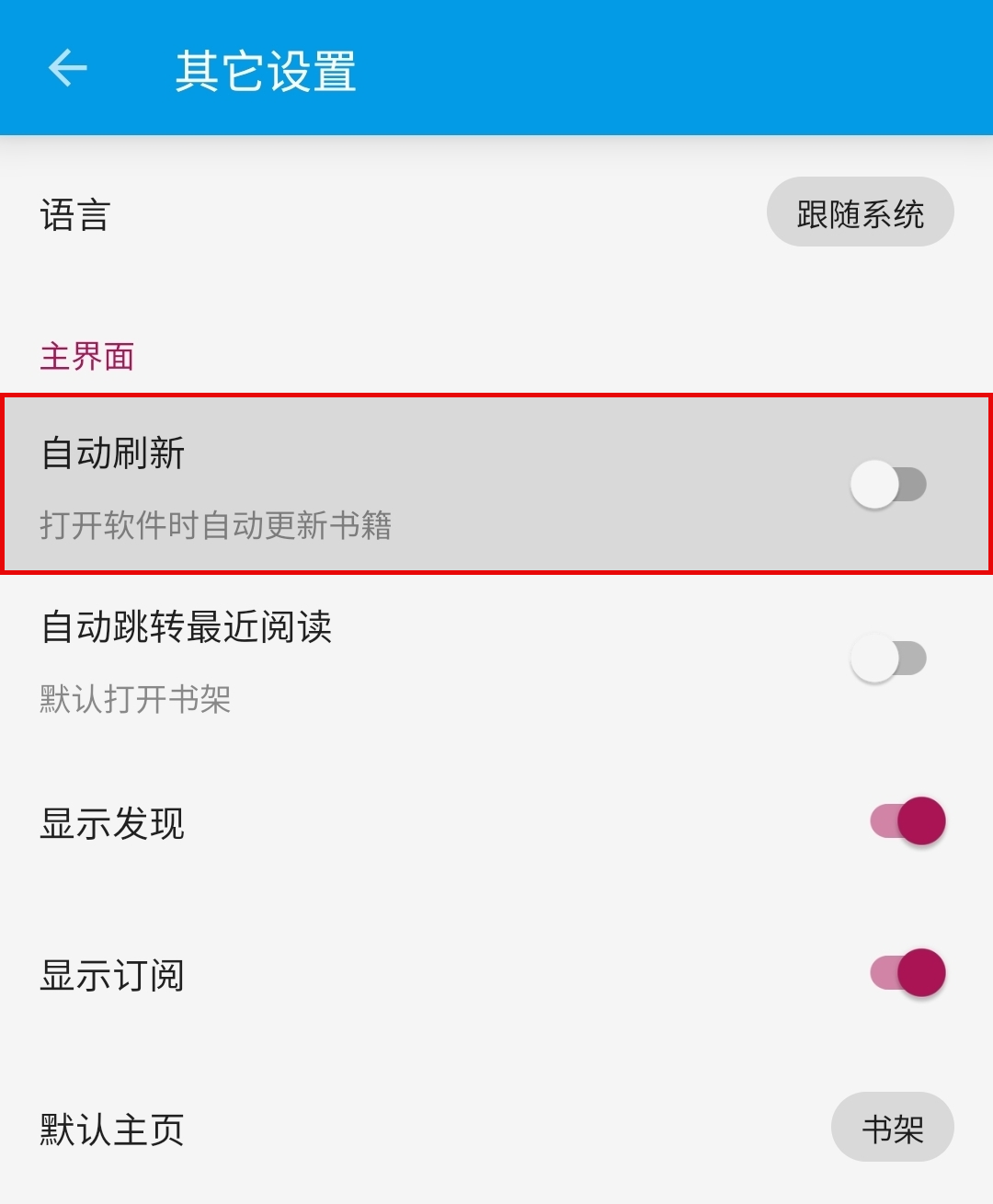Open the 语言 option 跟随系统
This screenshot has height=1204, width=993.
(860, 212)
